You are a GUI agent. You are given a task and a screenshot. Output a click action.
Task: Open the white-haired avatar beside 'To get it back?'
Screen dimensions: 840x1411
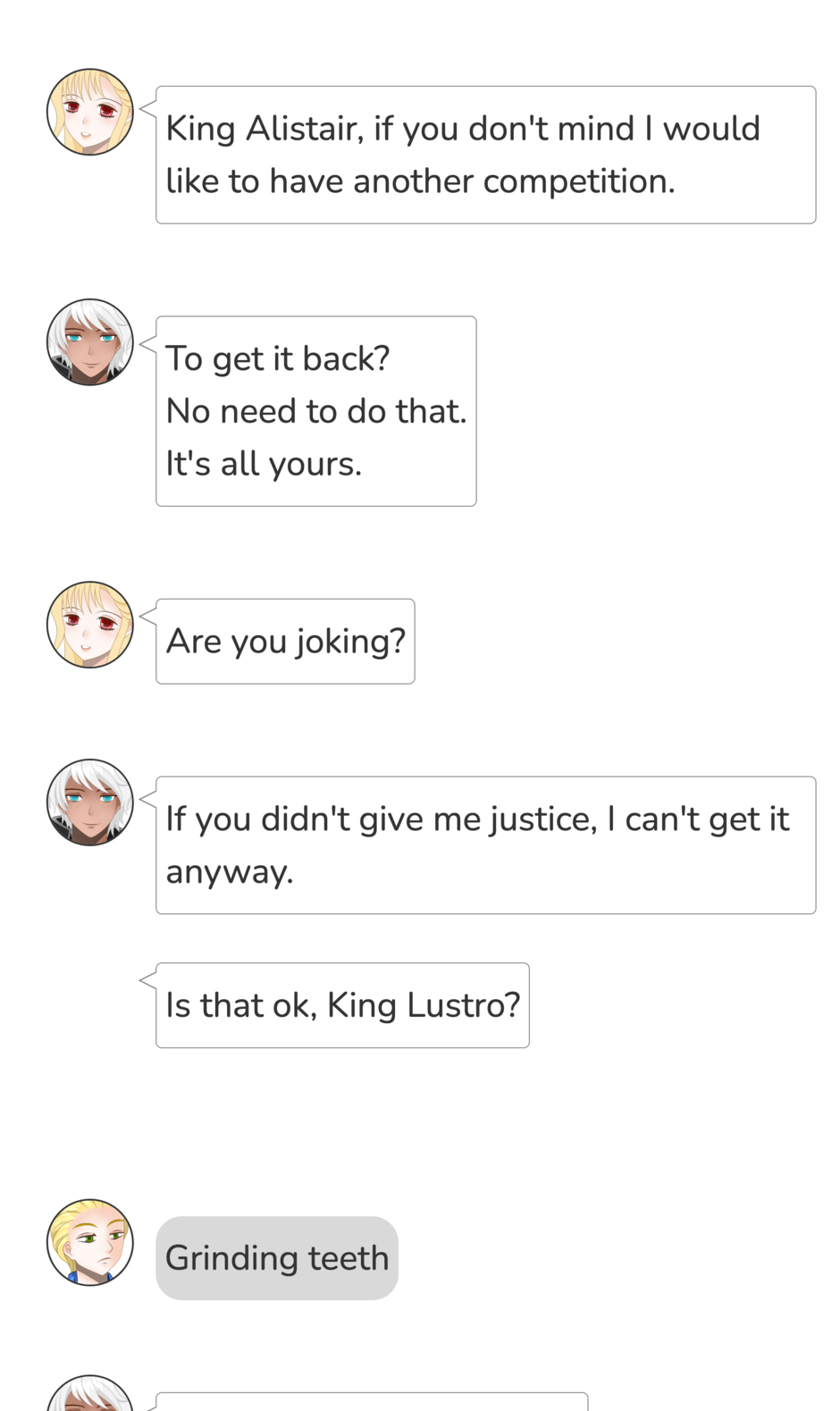89,342
